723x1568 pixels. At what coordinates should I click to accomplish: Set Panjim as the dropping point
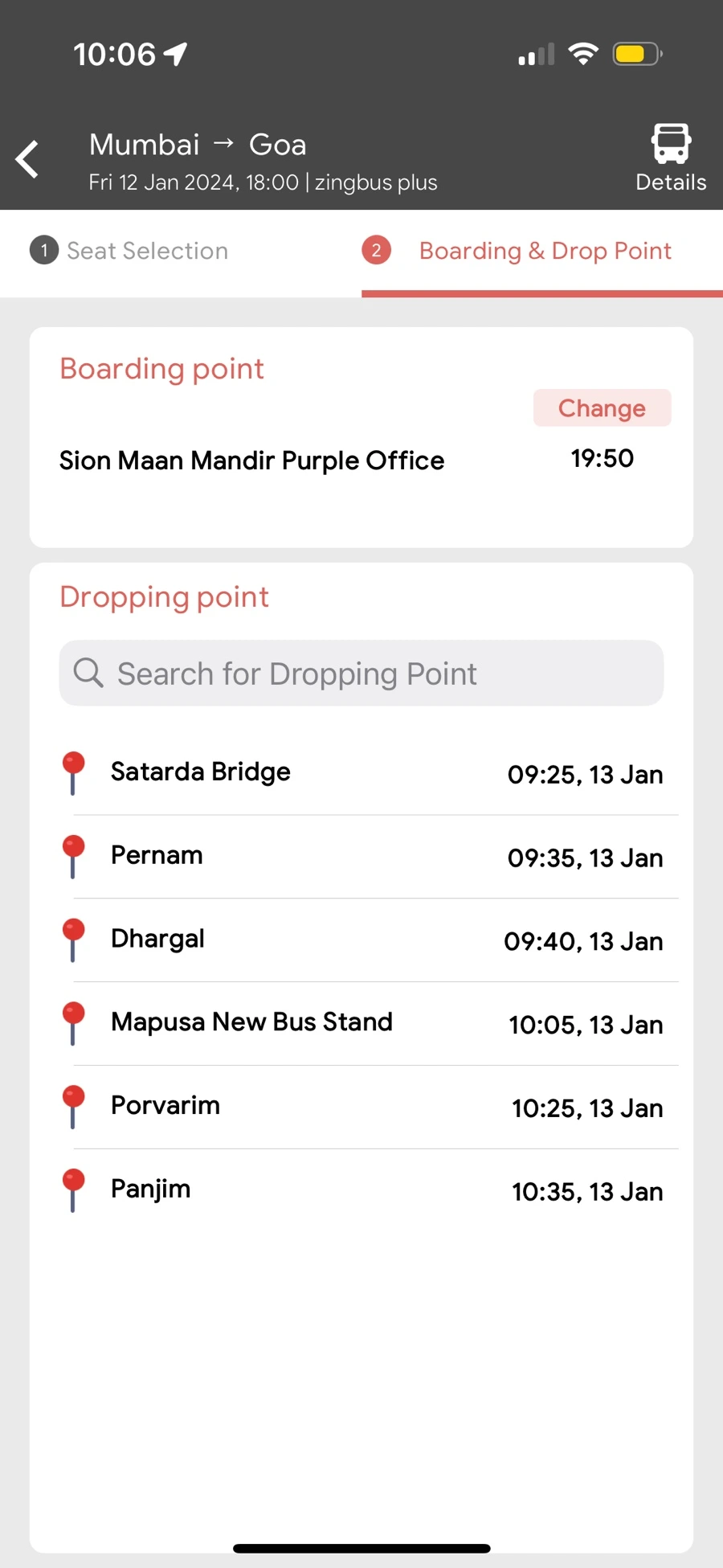(361, 1190)
